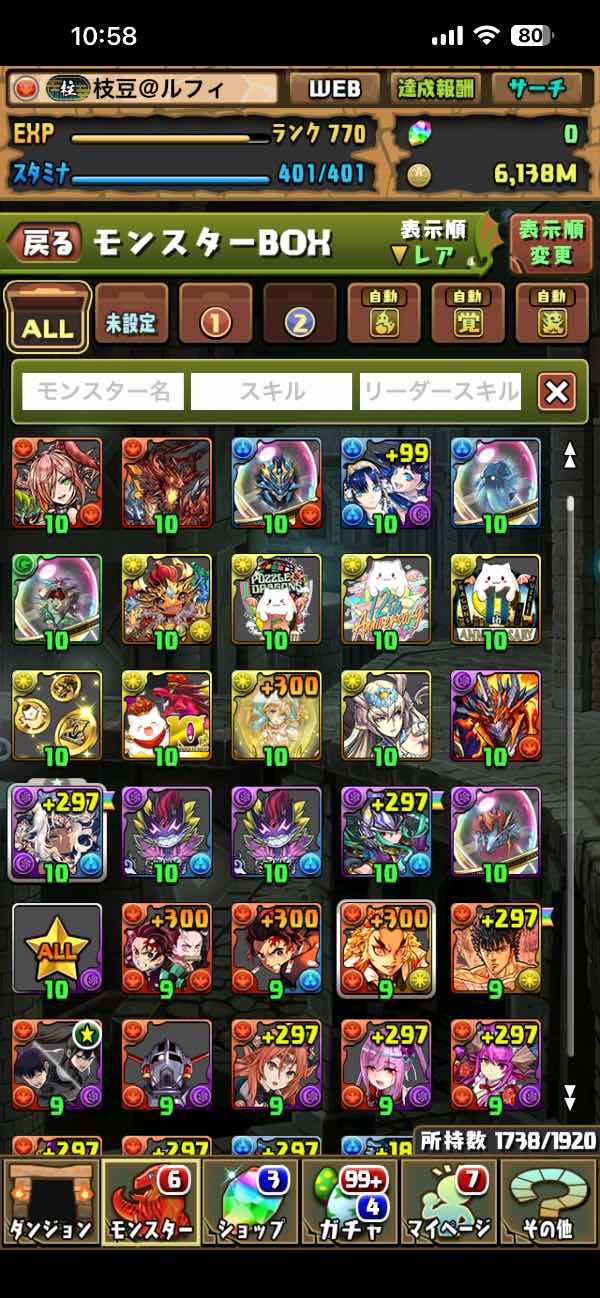Select the gold star ALL monster tile
Screen dimensions: 600x1298
(57, 948)
